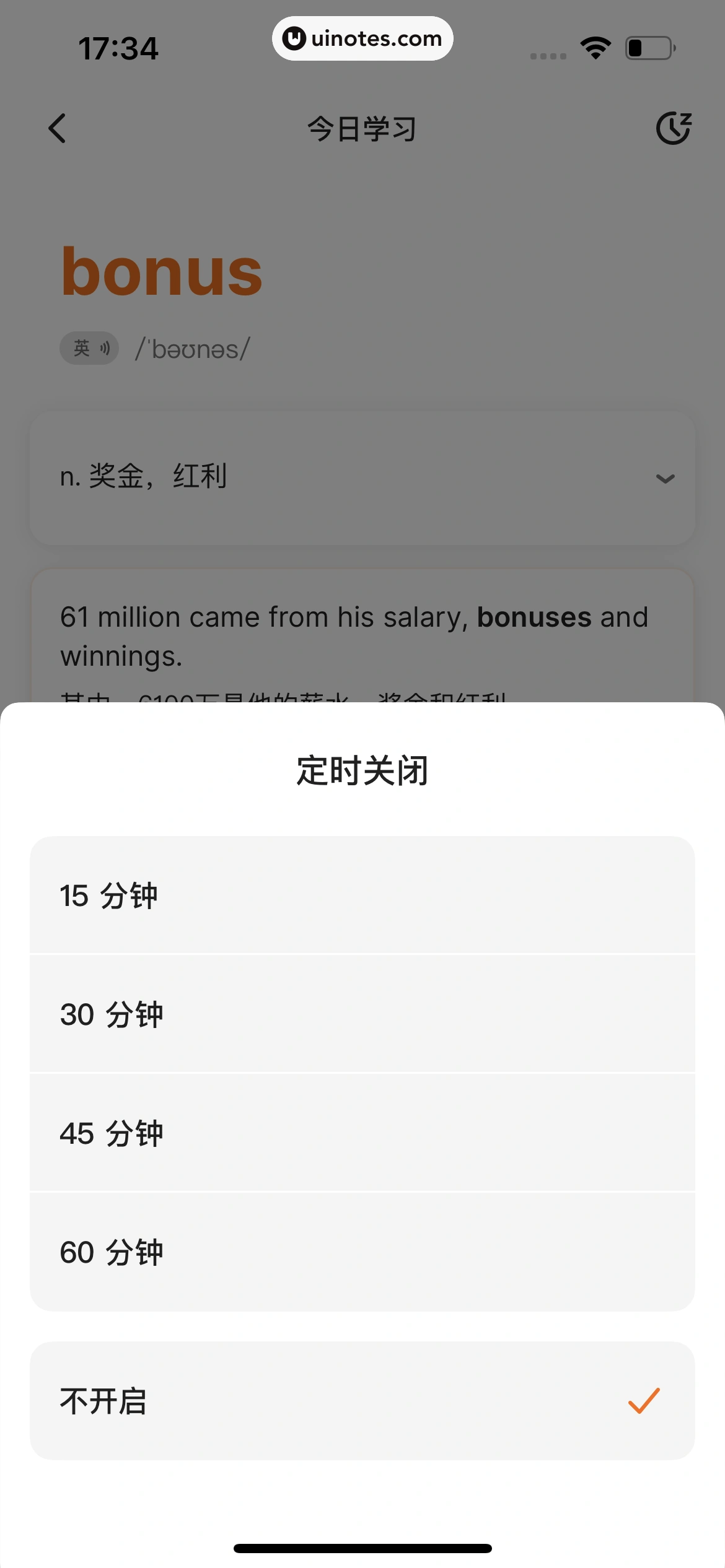Select 30 分钟 timer option

(x=362, y=1013)
